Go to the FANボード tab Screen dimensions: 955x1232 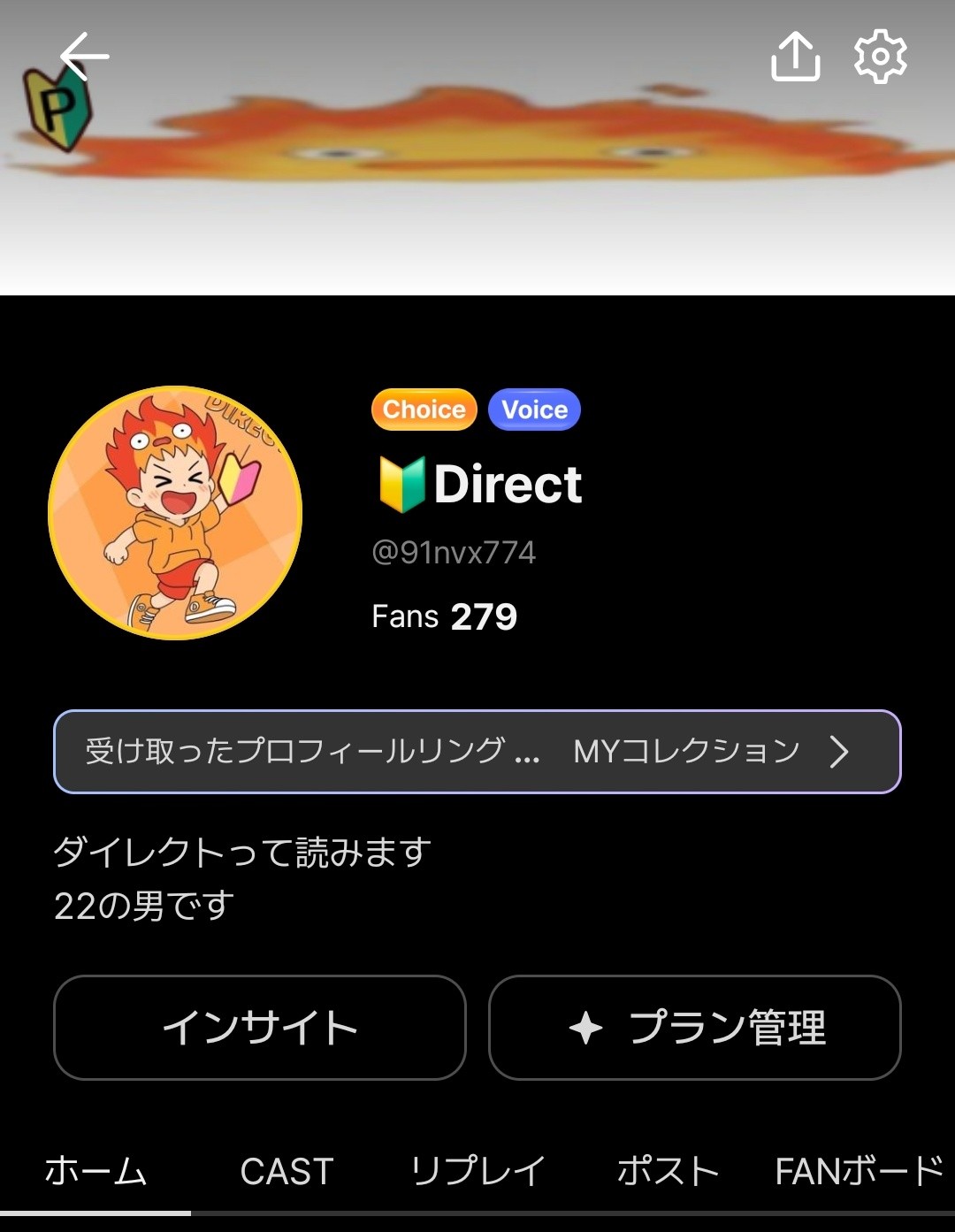pos(859,1171)
